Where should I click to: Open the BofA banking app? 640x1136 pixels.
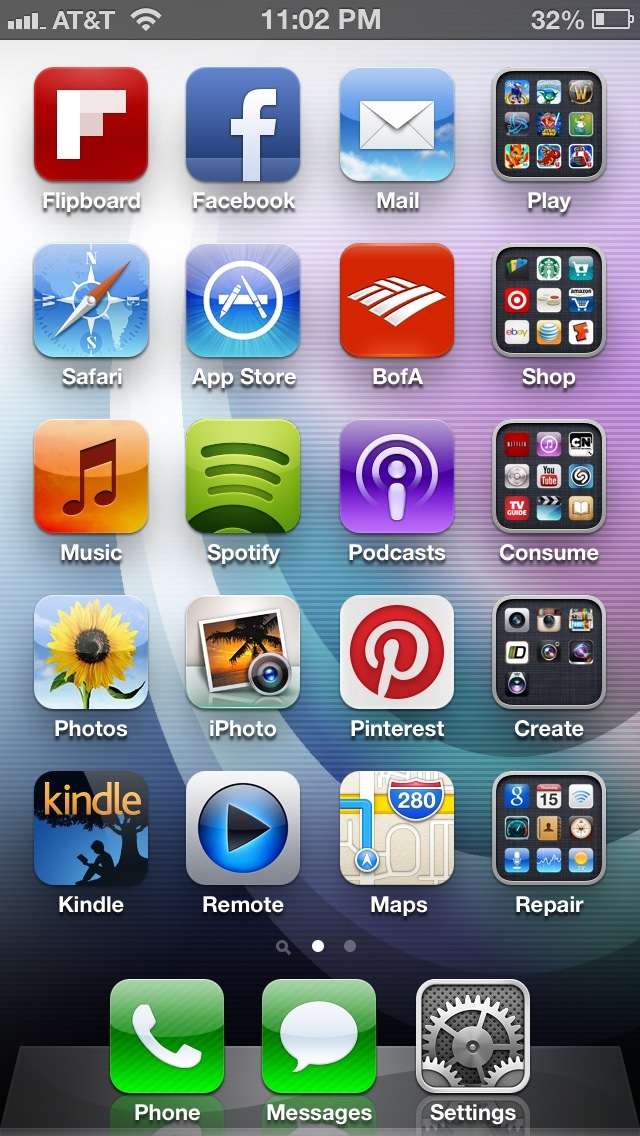396,300
